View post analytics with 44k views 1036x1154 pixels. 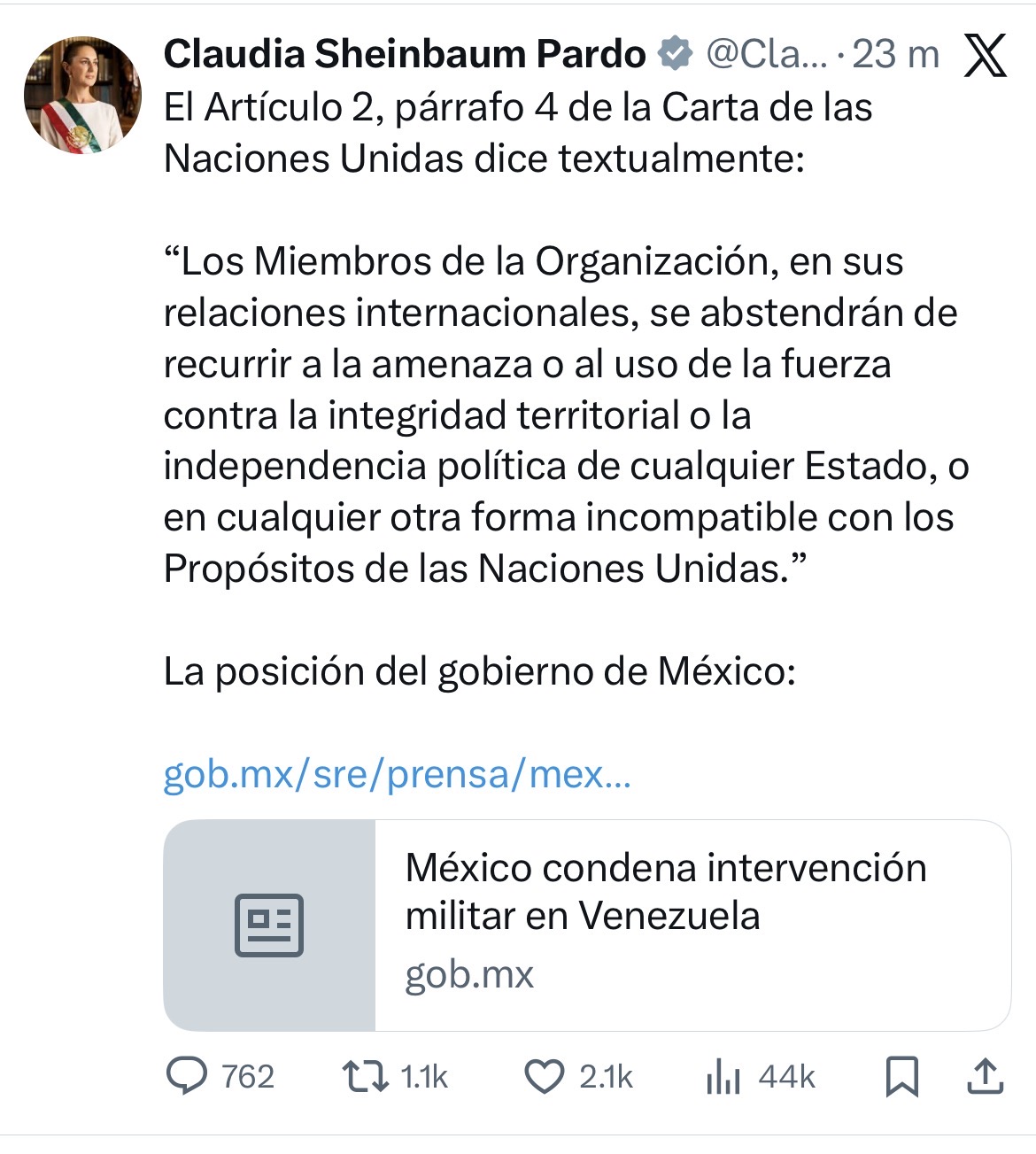723,1077
